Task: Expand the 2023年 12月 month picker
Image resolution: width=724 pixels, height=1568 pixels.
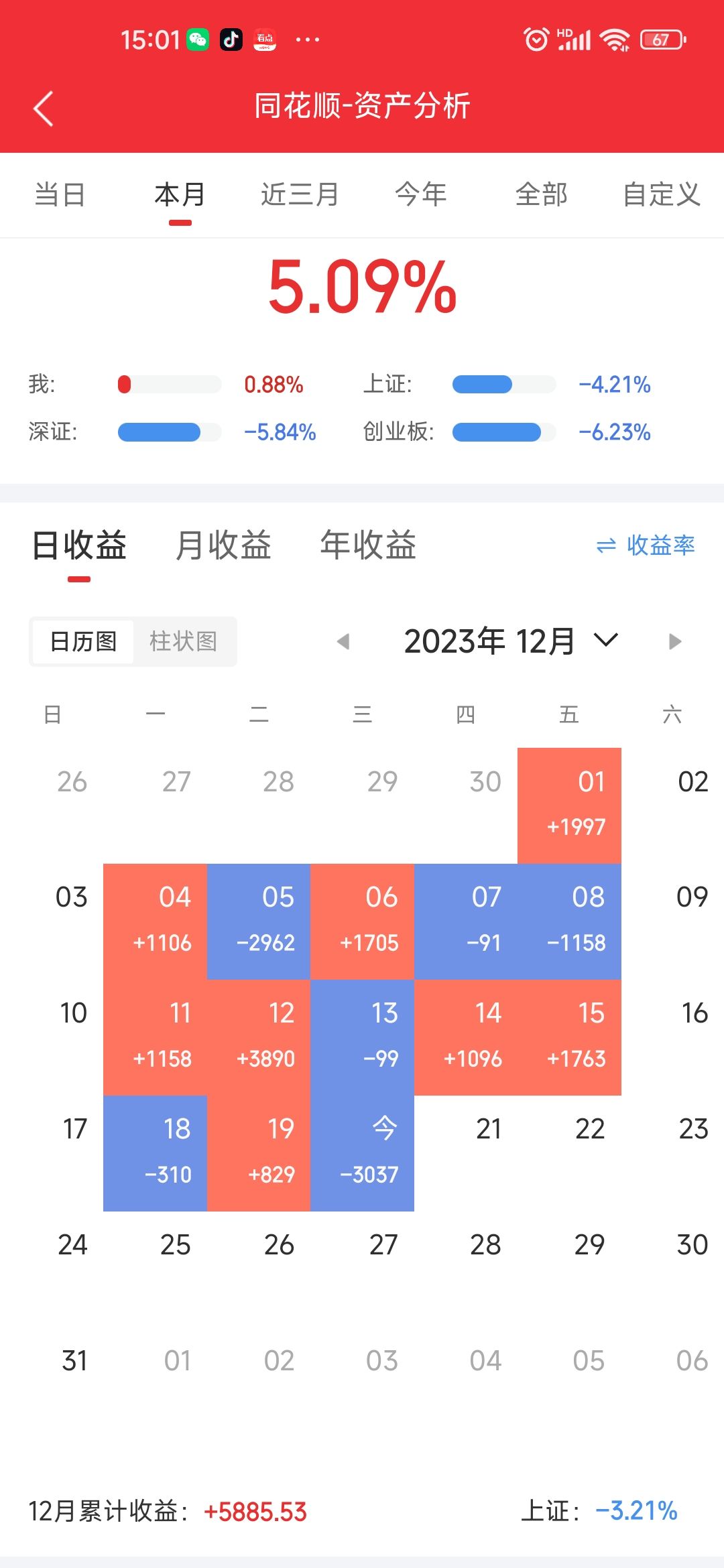Action: pyautogui.click(x=511, y=641)
